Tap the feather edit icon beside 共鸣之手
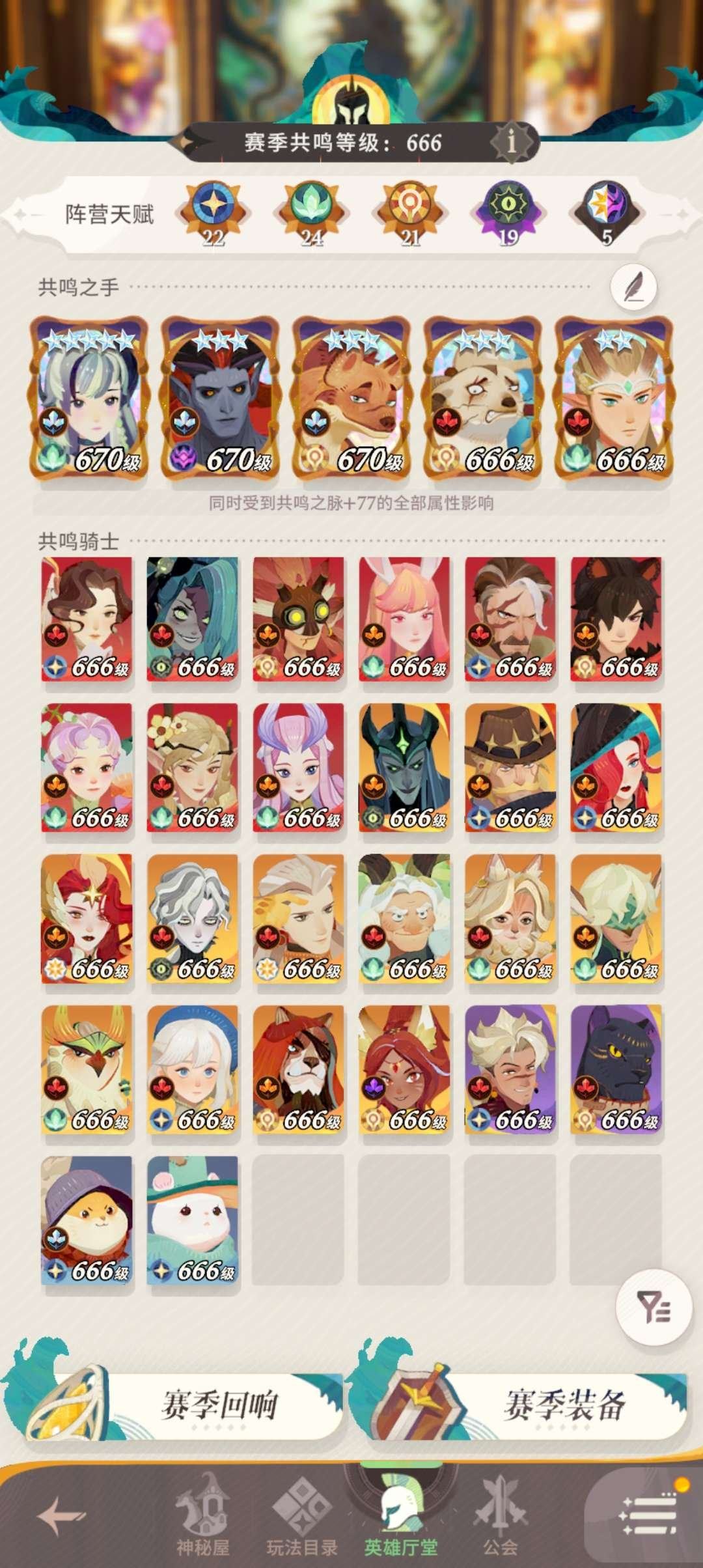The width and height of the screenshot is (703, 1568). pyautogui.click(x=633, y=287)
